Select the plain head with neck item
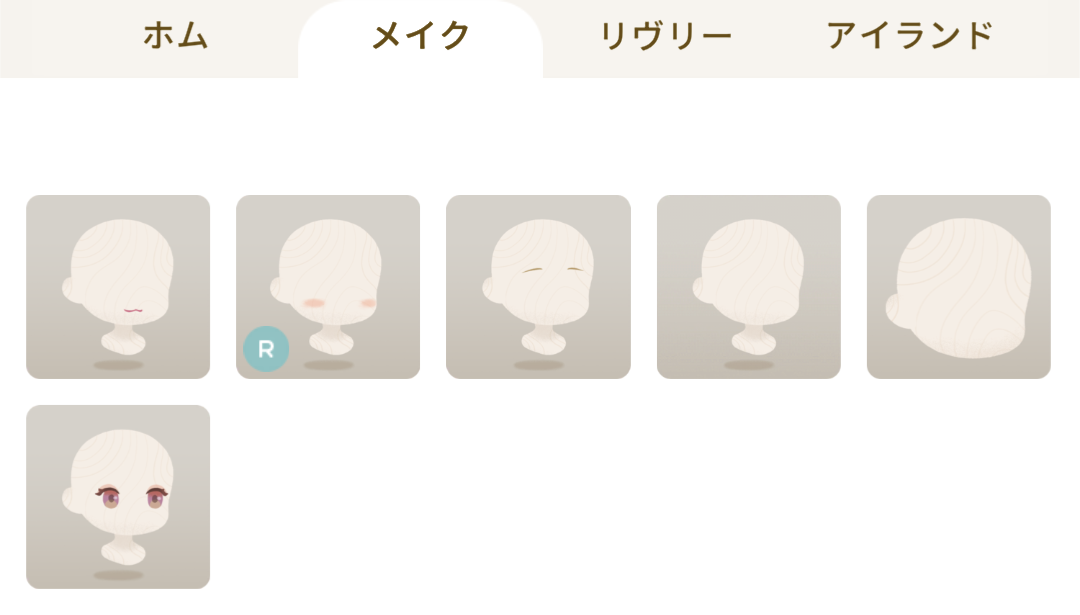Viewport: 1080px width, 615px height. (x=748, y=287)
